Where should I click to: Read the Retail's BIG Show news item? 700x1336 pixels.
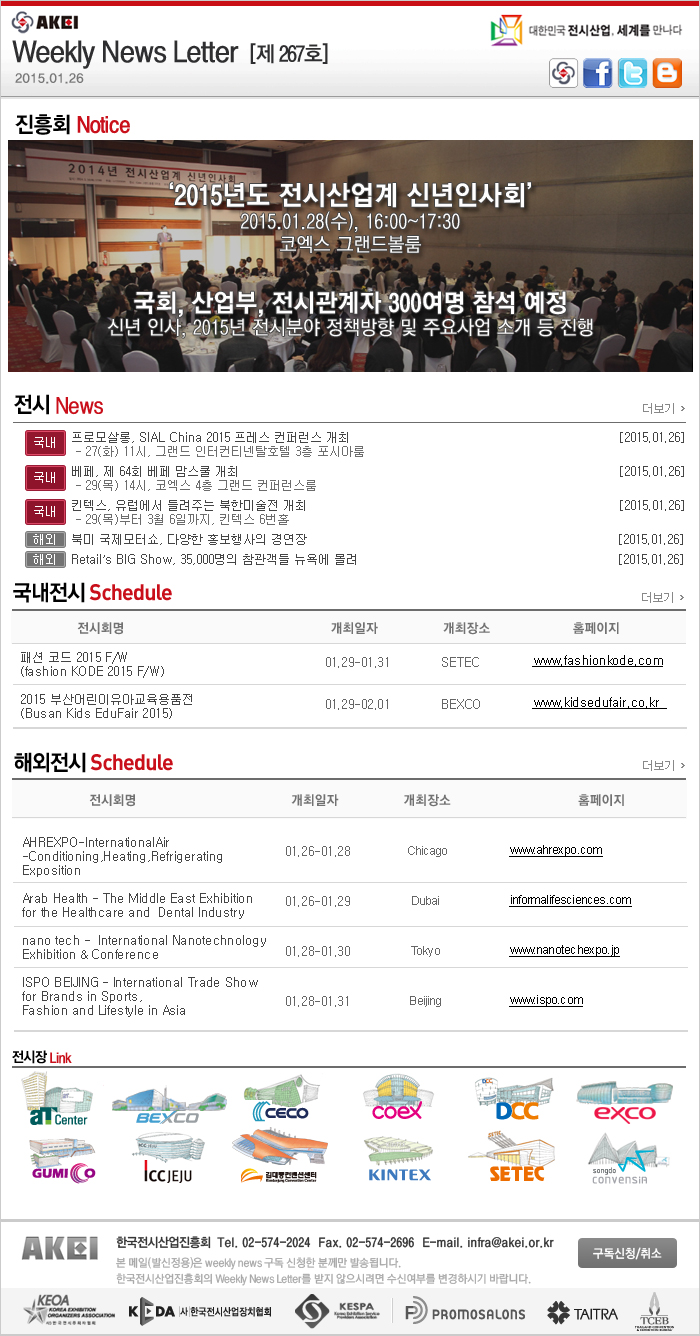[213, 559]
